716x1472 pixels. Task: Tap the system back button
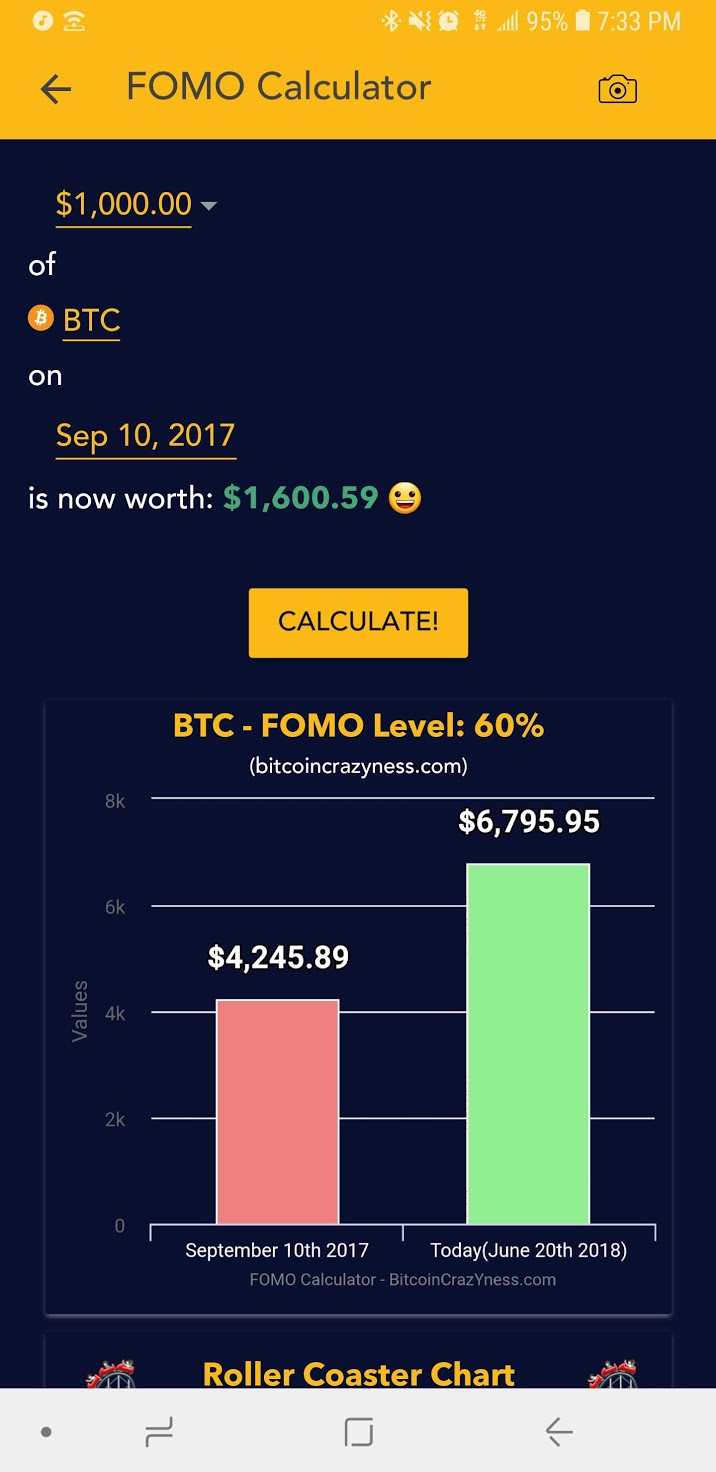[x=558, y=1432]
